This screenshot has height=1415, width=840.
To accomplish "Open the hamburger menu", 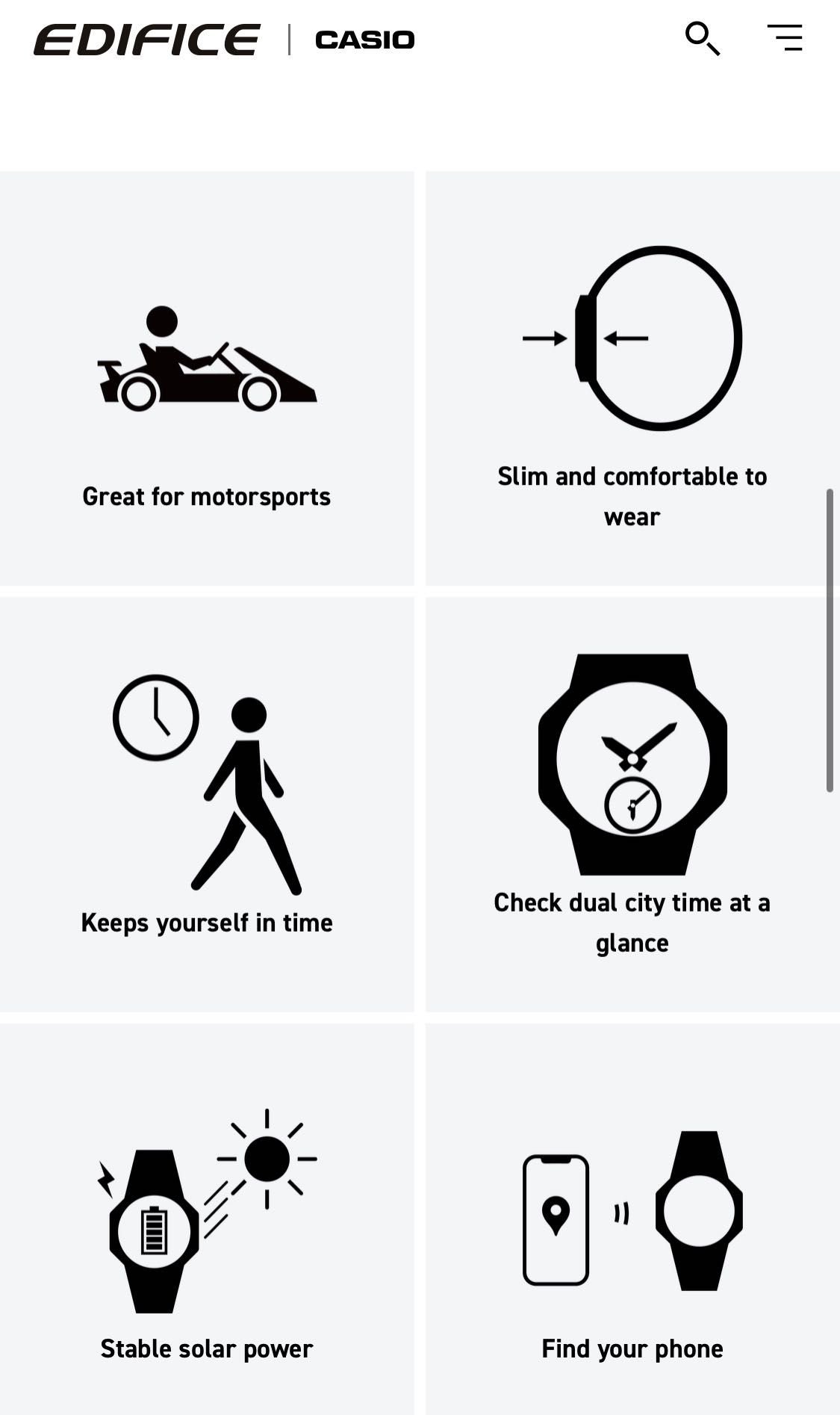I will [785, 38].
